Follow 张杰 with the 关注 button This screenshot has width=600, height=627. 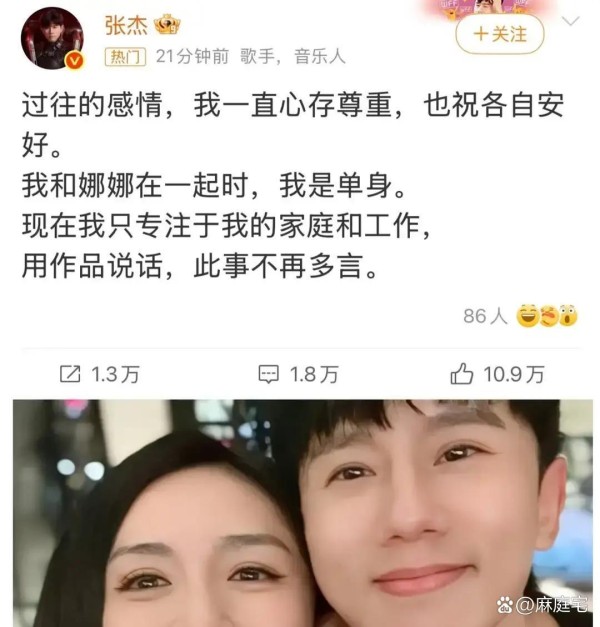500,33
